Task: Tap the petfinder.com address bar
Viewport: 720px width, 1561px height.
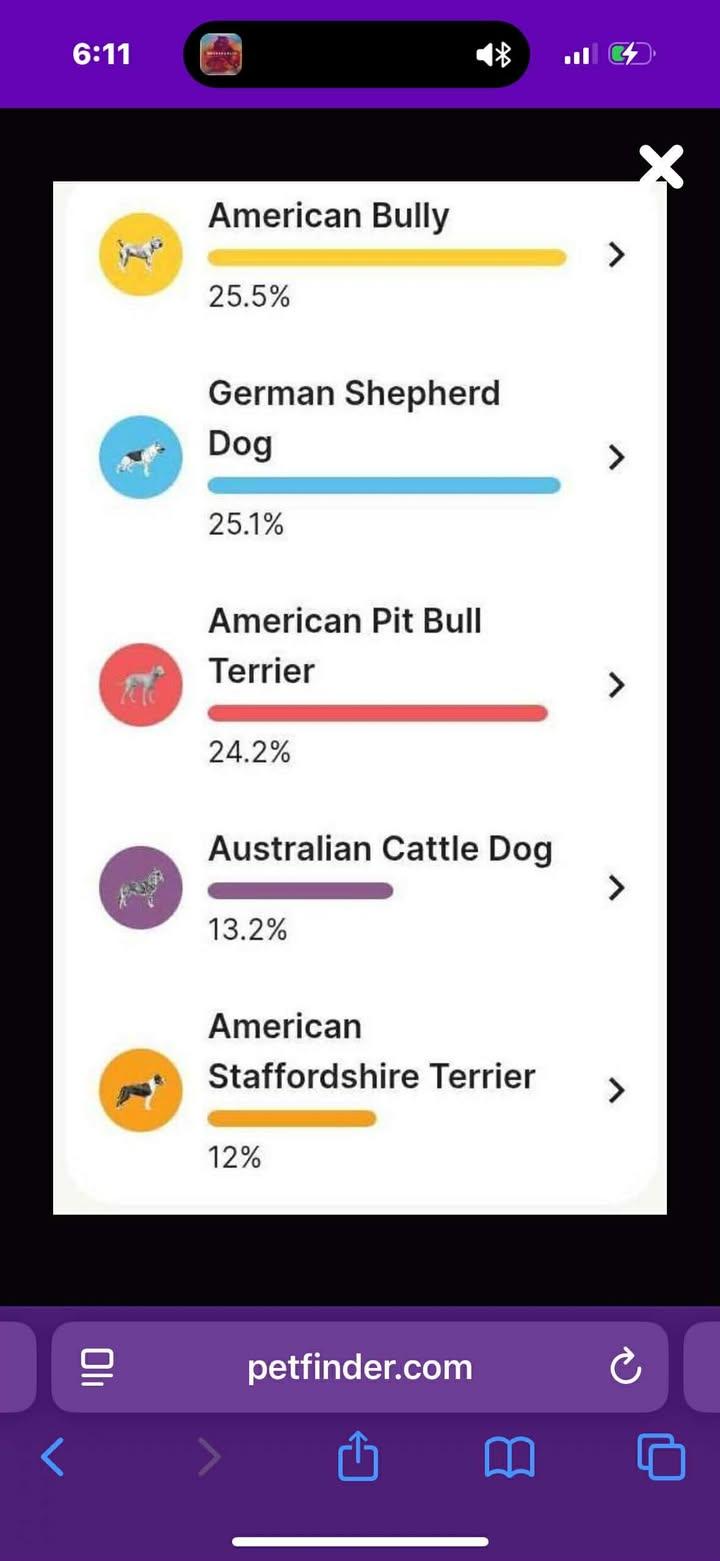Action: [x=360, y=1367]
